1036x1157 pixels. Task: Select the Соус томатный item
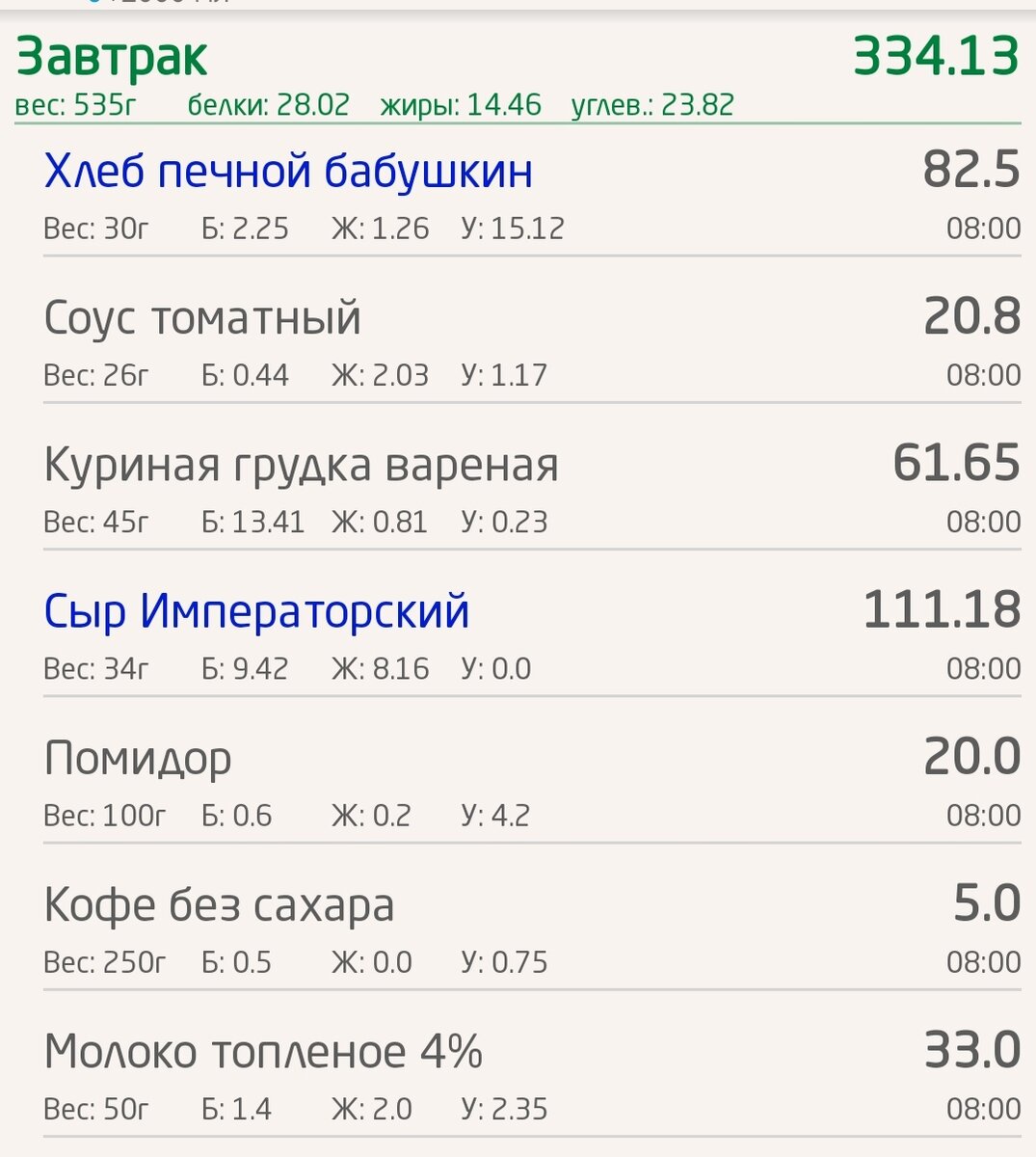click(201, 318)
